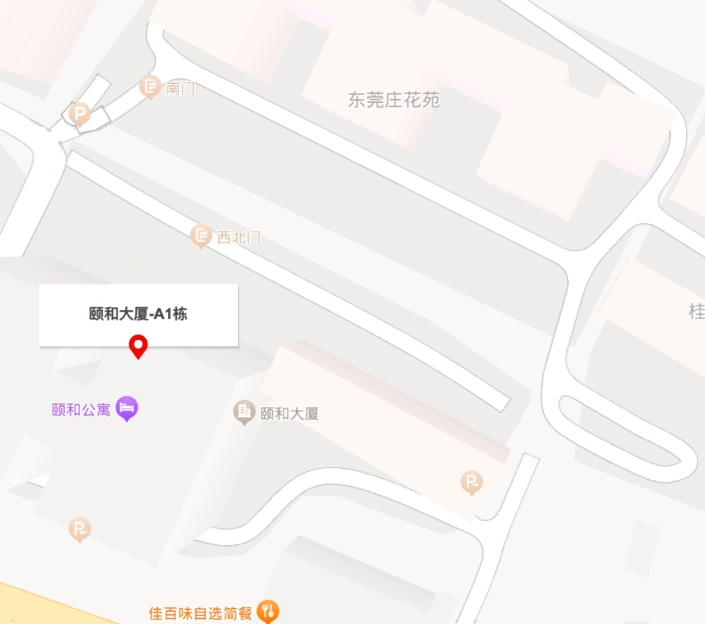Select the 西北门 gate marker
This screenshot has height=624, width=705.
click(201, 237)
